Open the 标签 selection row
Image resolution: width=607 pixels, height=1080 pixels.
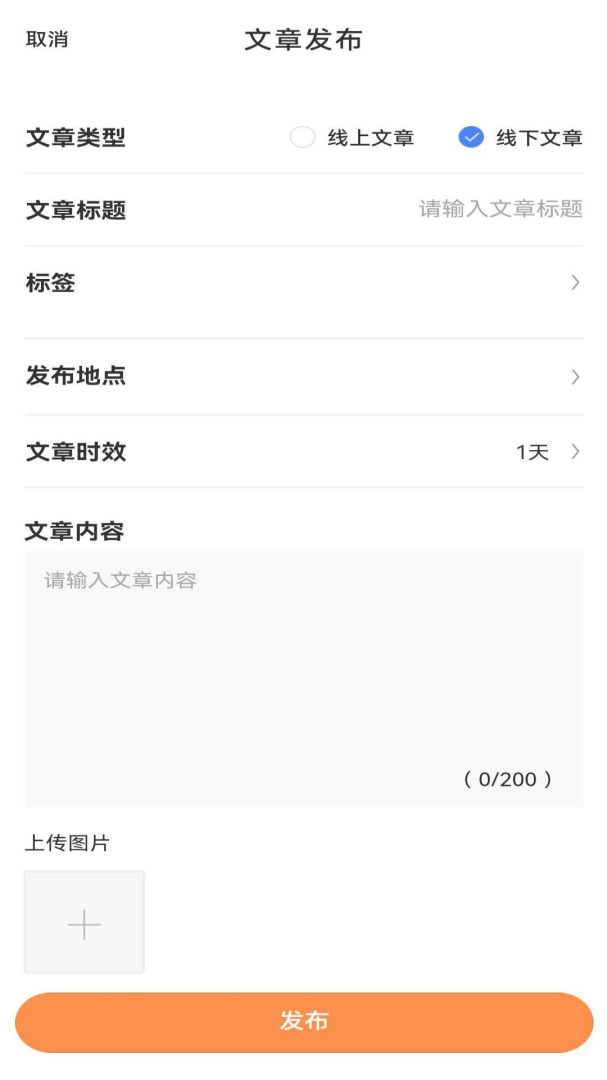304,283
